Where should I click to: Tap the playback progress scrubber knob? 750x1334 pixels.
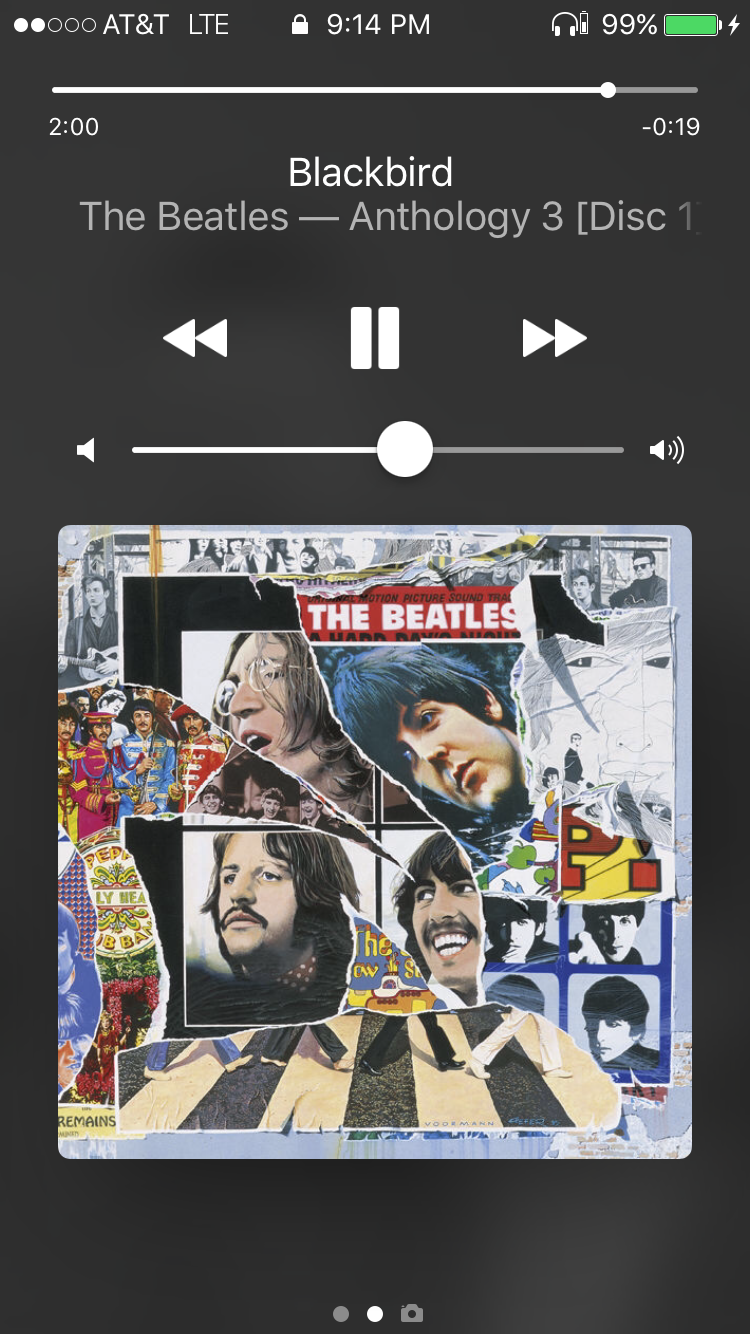tap(608, 90)
